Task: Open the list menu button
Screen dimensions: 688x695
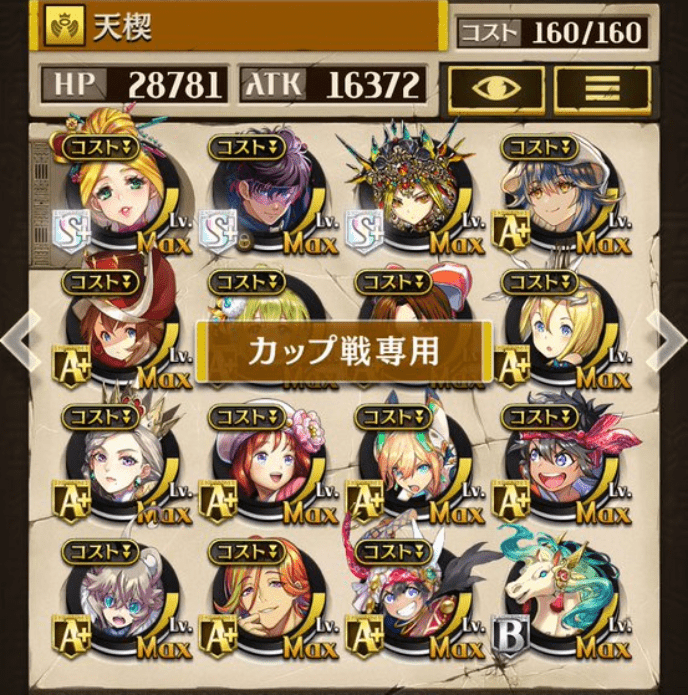Action: click(602, 89)
